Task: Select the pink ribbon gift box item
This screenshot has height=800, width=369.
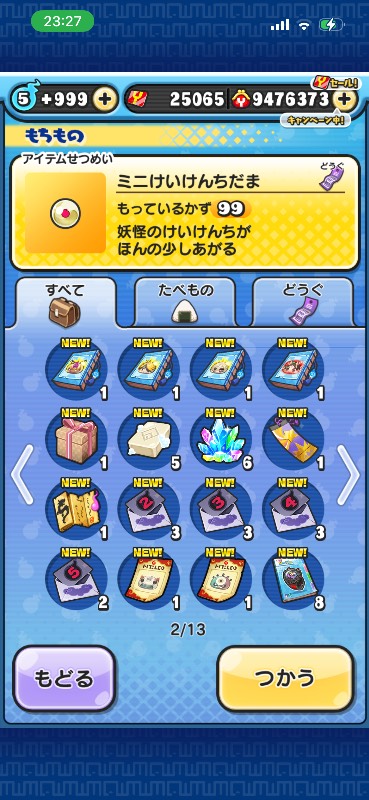Action: pyautogui.click(x=77, y=438)
